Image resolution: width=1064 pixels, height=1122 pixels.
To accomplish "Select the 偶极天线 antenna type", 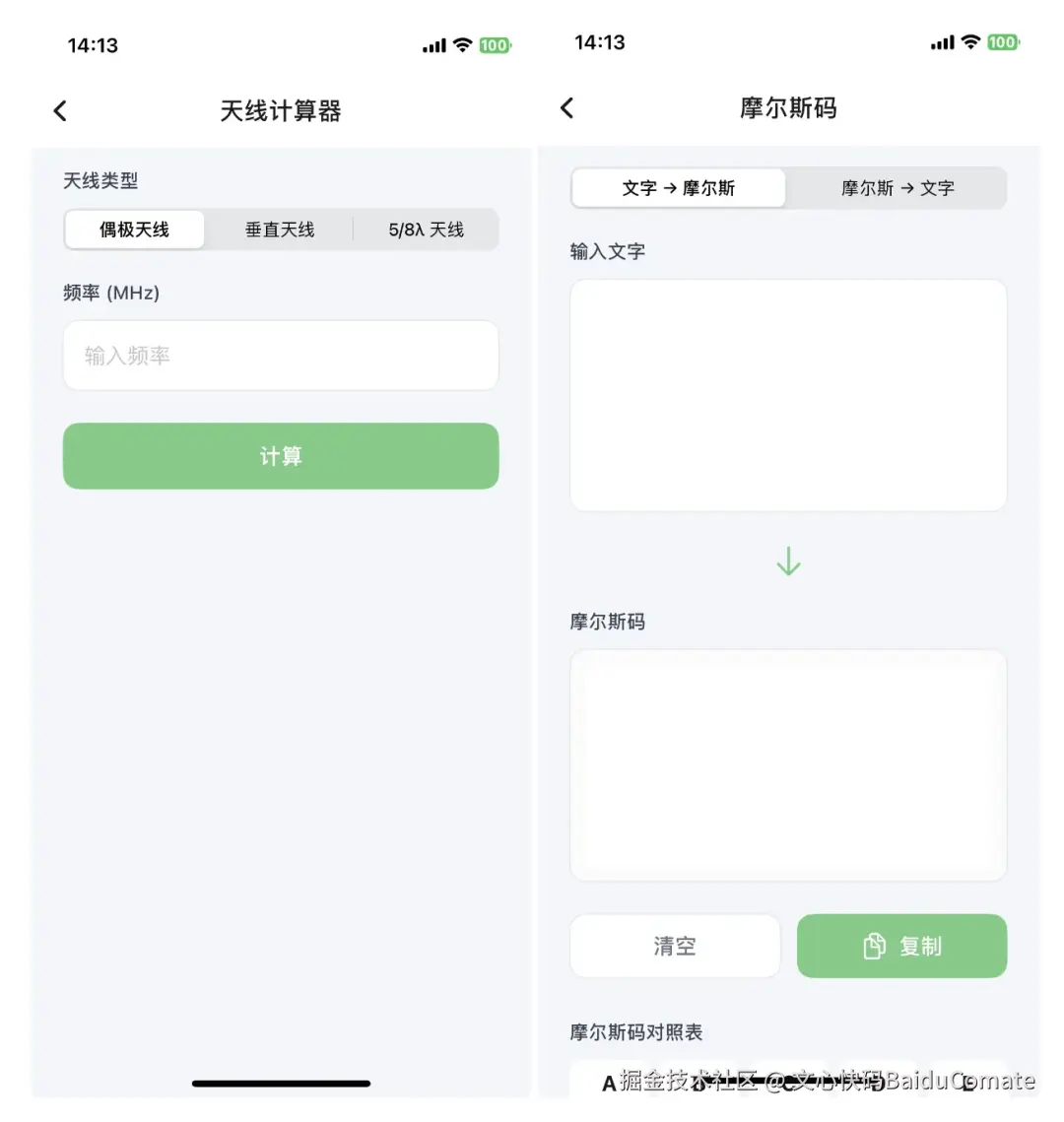I will click(x=135, y=231).
